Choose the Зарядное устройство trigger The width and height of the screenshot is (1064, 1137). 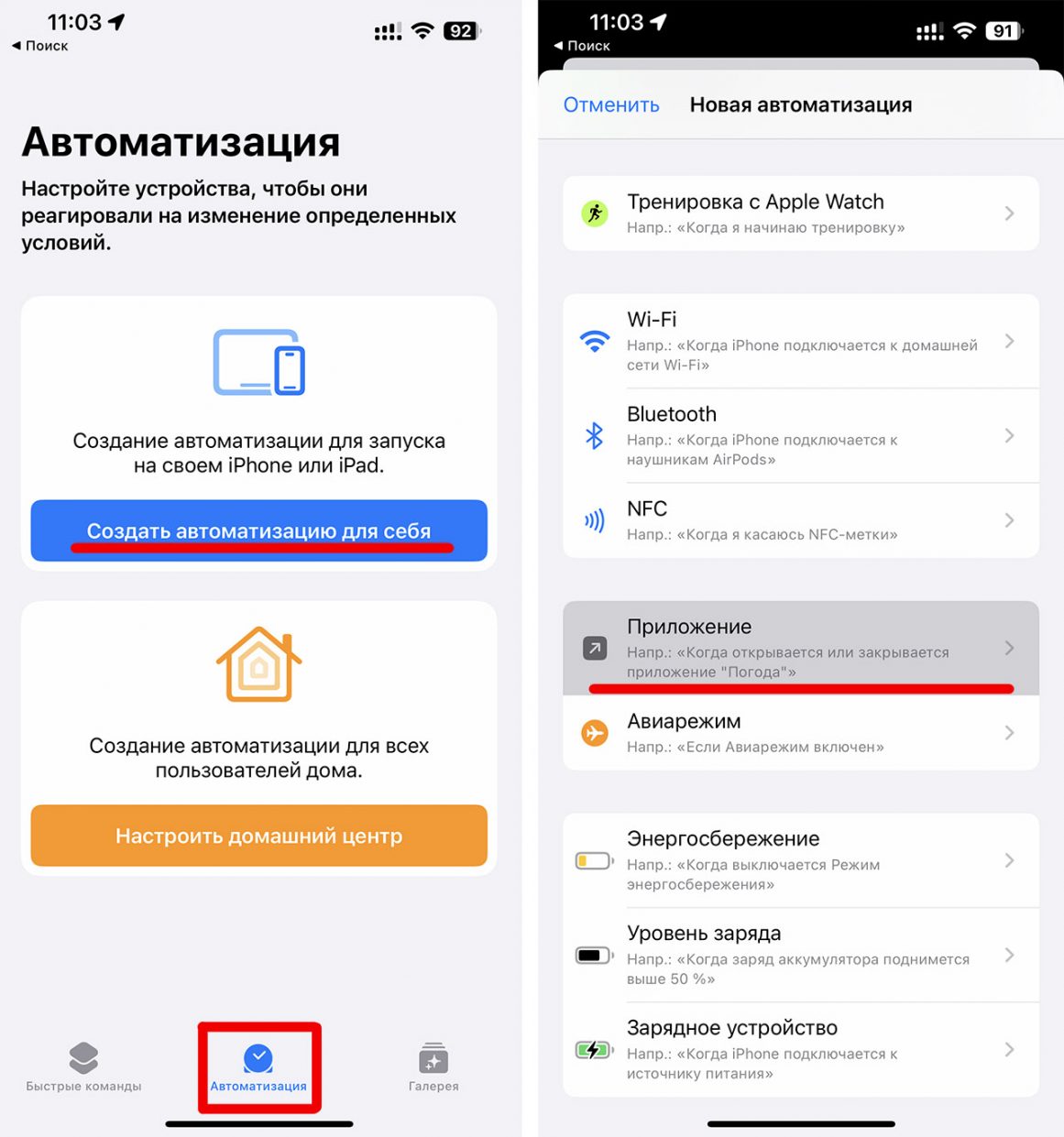[x=800, y=1050]
